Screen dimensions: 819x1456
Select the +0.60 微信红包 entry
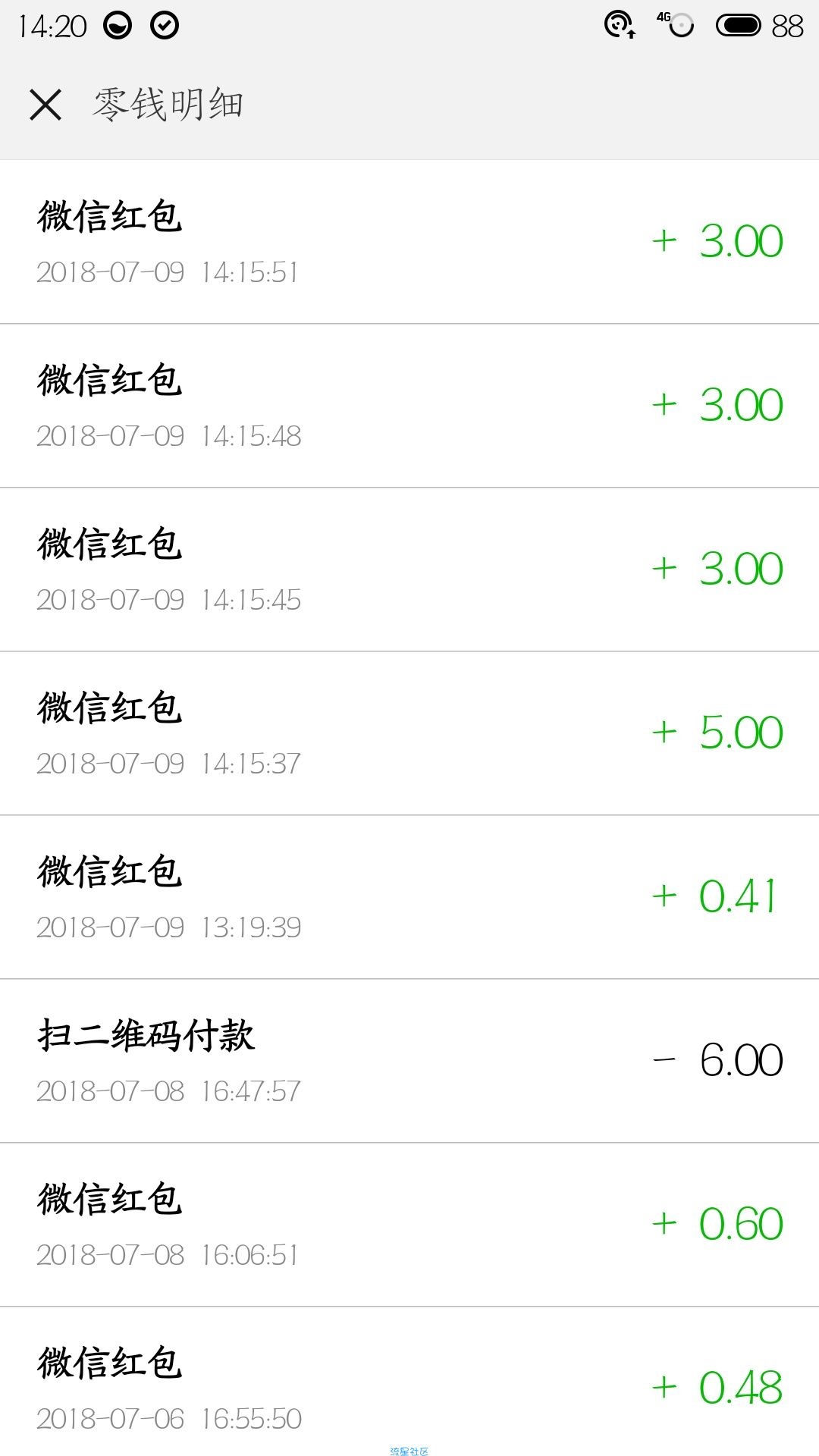click(409, 1225)
